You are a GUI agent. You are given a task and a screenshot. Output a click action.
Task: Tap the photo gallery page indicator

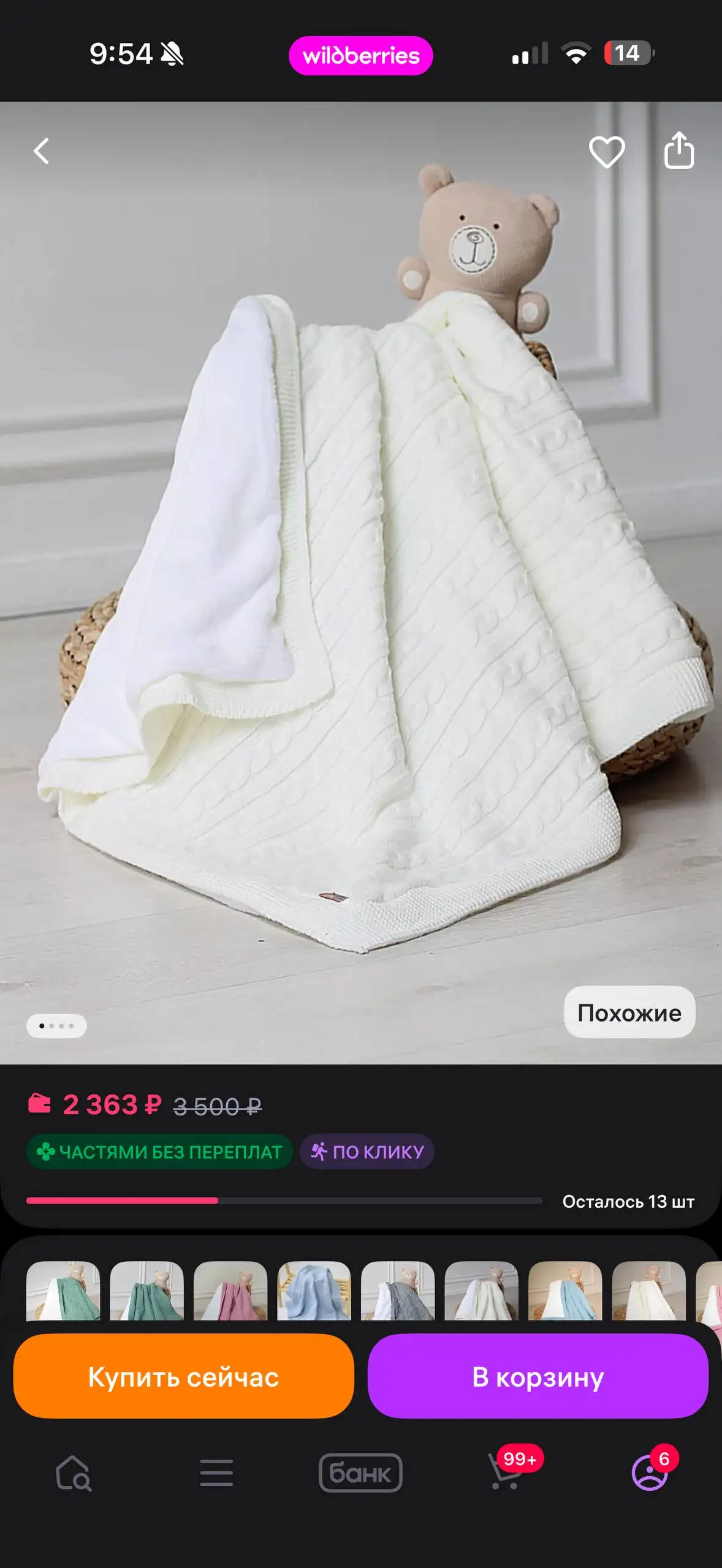pyautogui.click(x=56, y=1026)
